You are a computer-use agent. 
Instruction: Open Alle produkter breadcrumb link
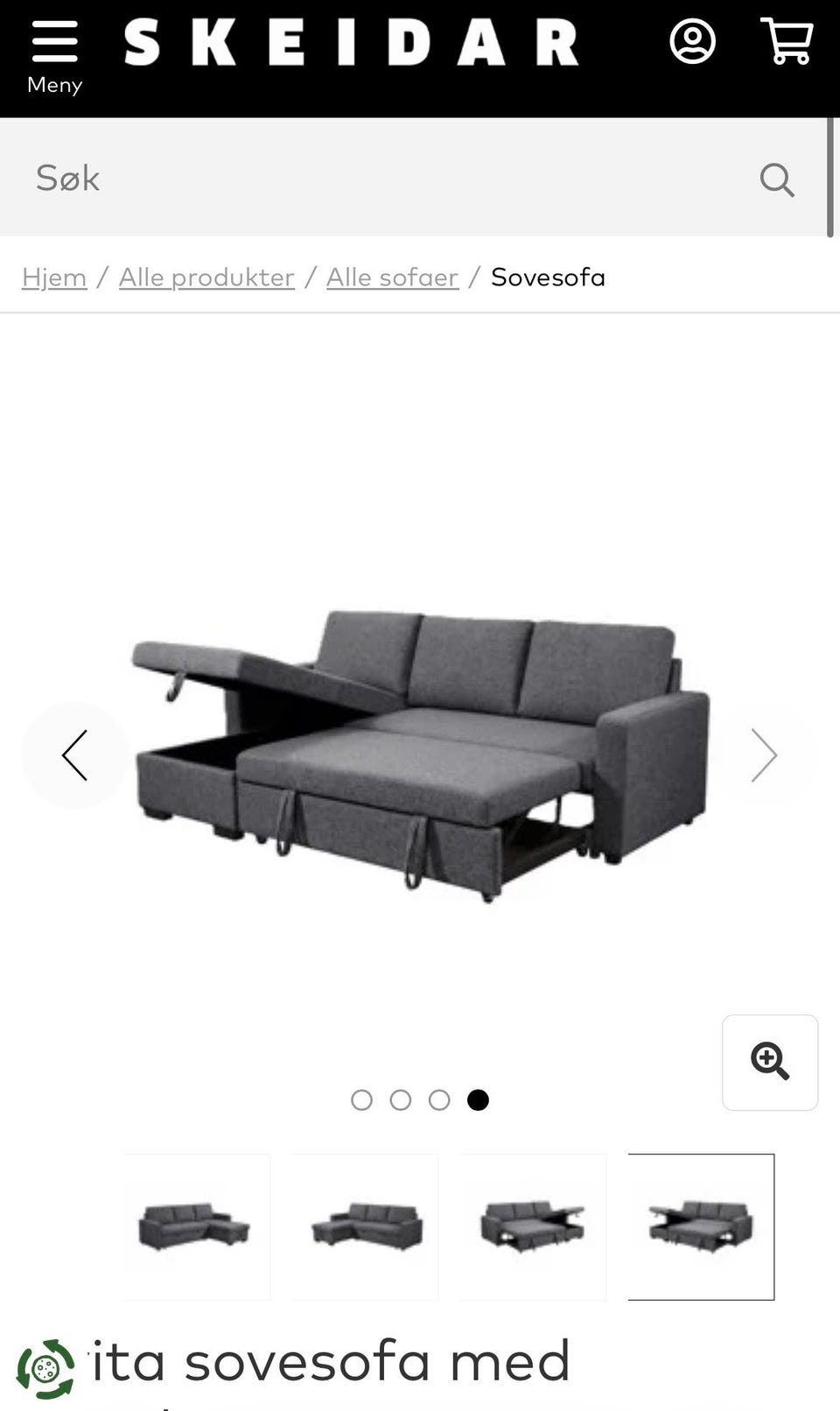(206, 277)
